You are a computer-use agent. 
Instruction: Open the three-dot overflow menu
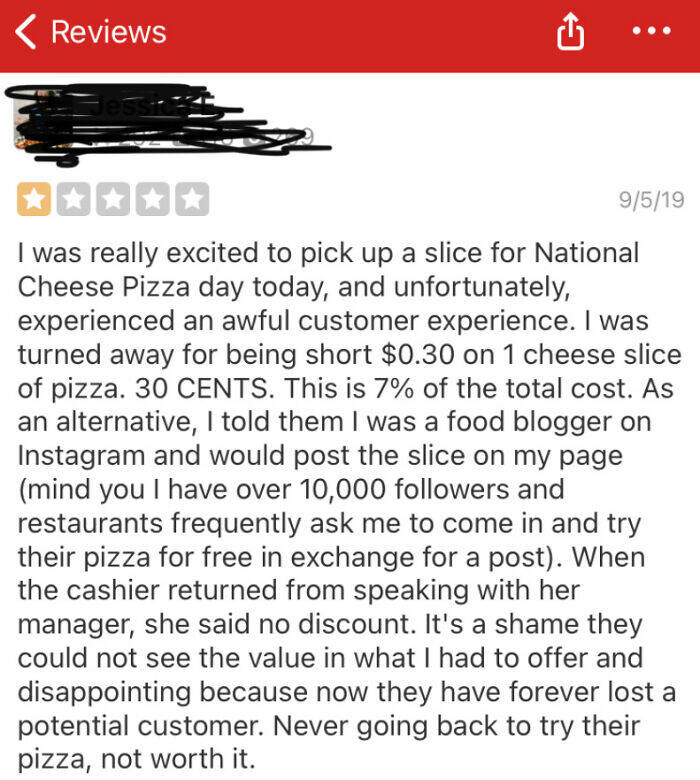652,31
